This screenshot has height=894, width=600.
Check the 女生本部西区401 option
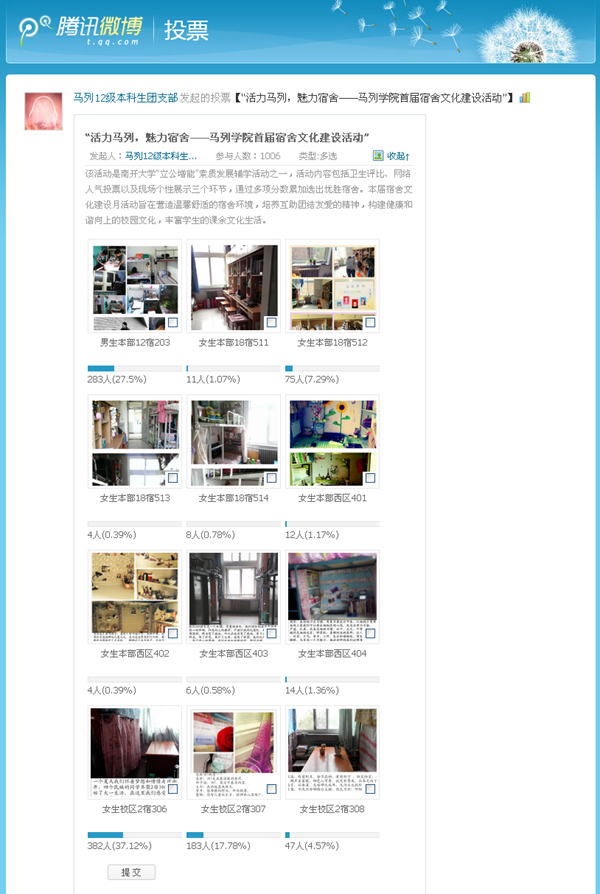point(370,478)
